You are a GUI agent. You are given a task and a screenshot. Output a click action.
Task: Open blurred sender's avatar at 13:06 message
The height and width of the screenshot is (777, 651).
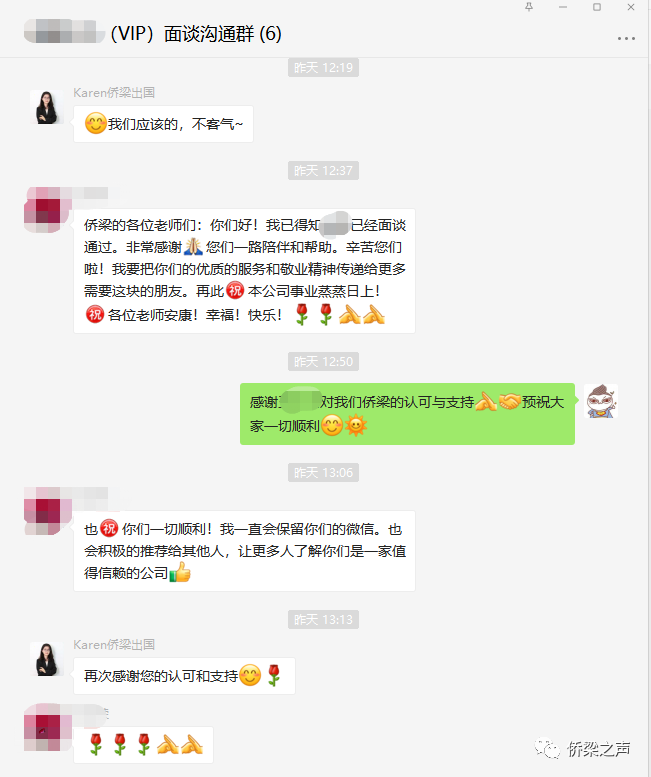pos(46,512)
